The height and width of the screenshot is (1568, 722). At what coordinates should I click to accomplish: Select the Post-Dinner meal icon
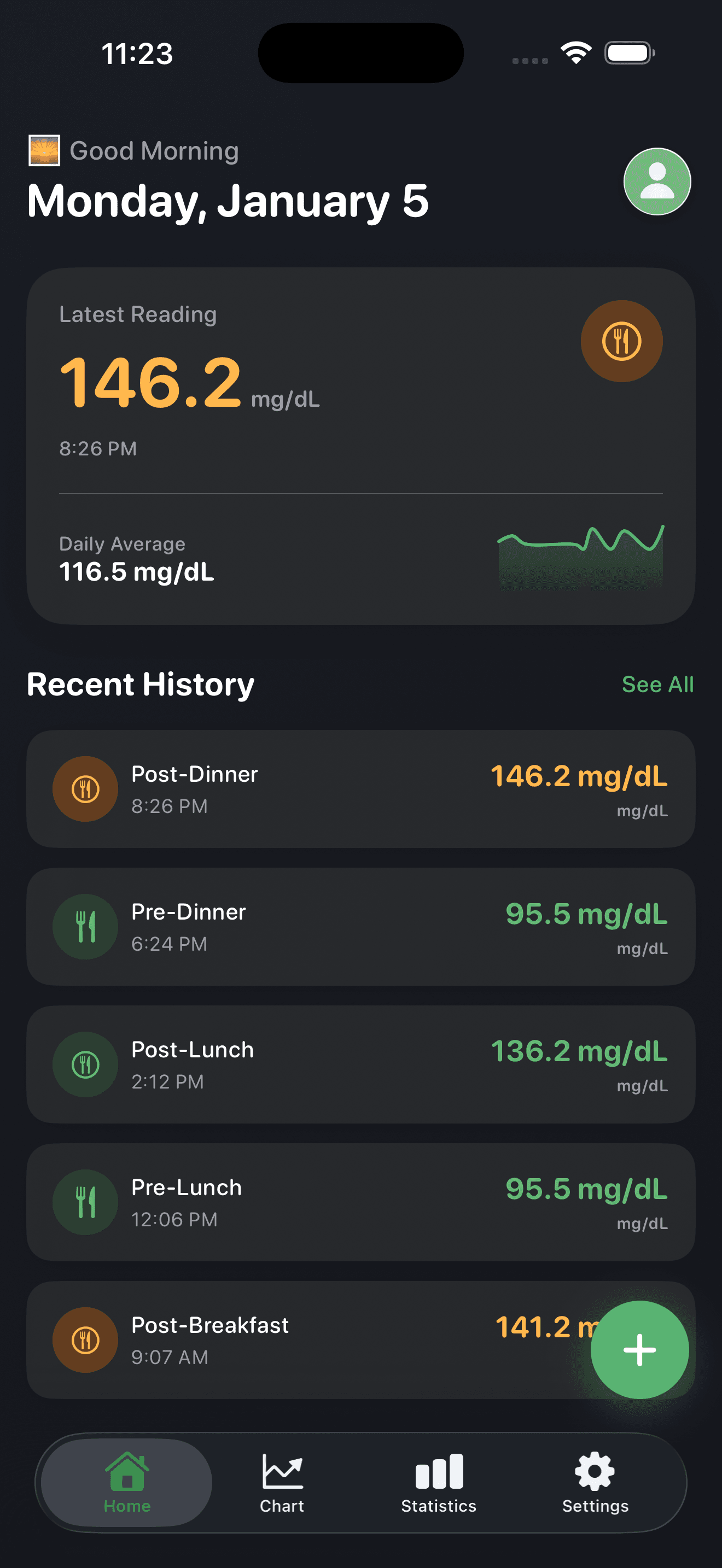(85, 788)
